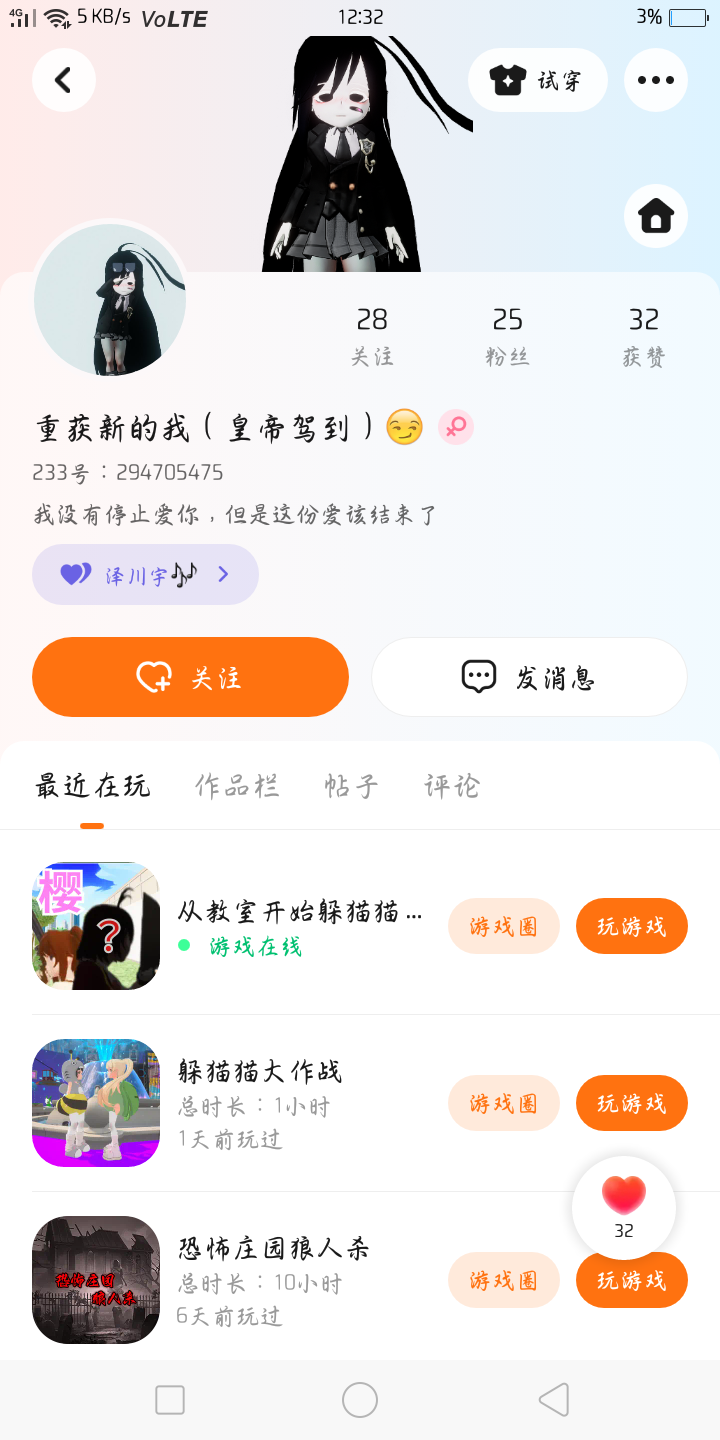Send a message via 发消息
The image size is (720, 1440).
[x=529, y=677]
